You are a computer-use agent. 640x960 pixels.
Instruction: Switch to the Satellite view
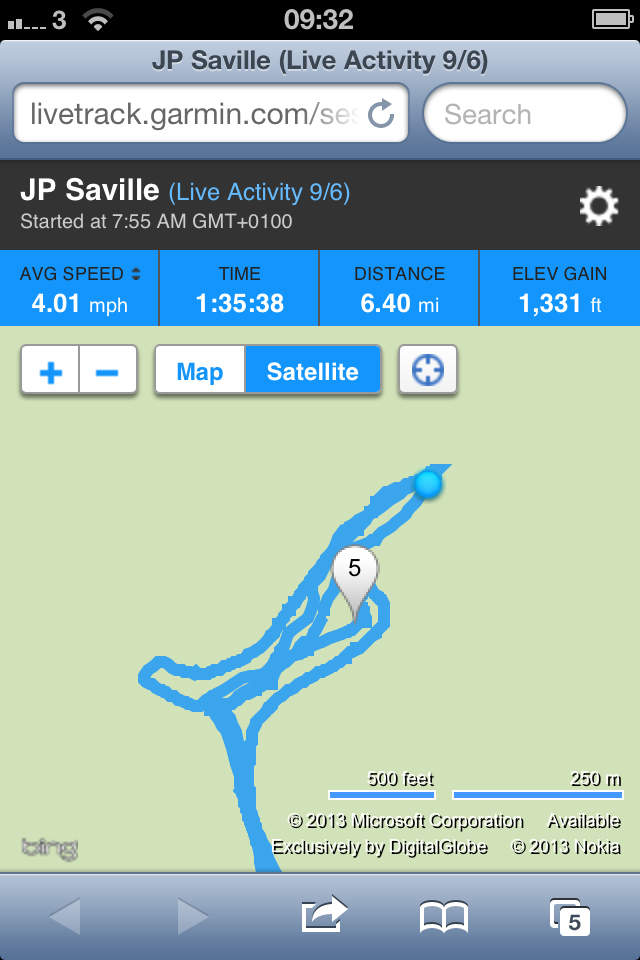(x=312, y=372)
